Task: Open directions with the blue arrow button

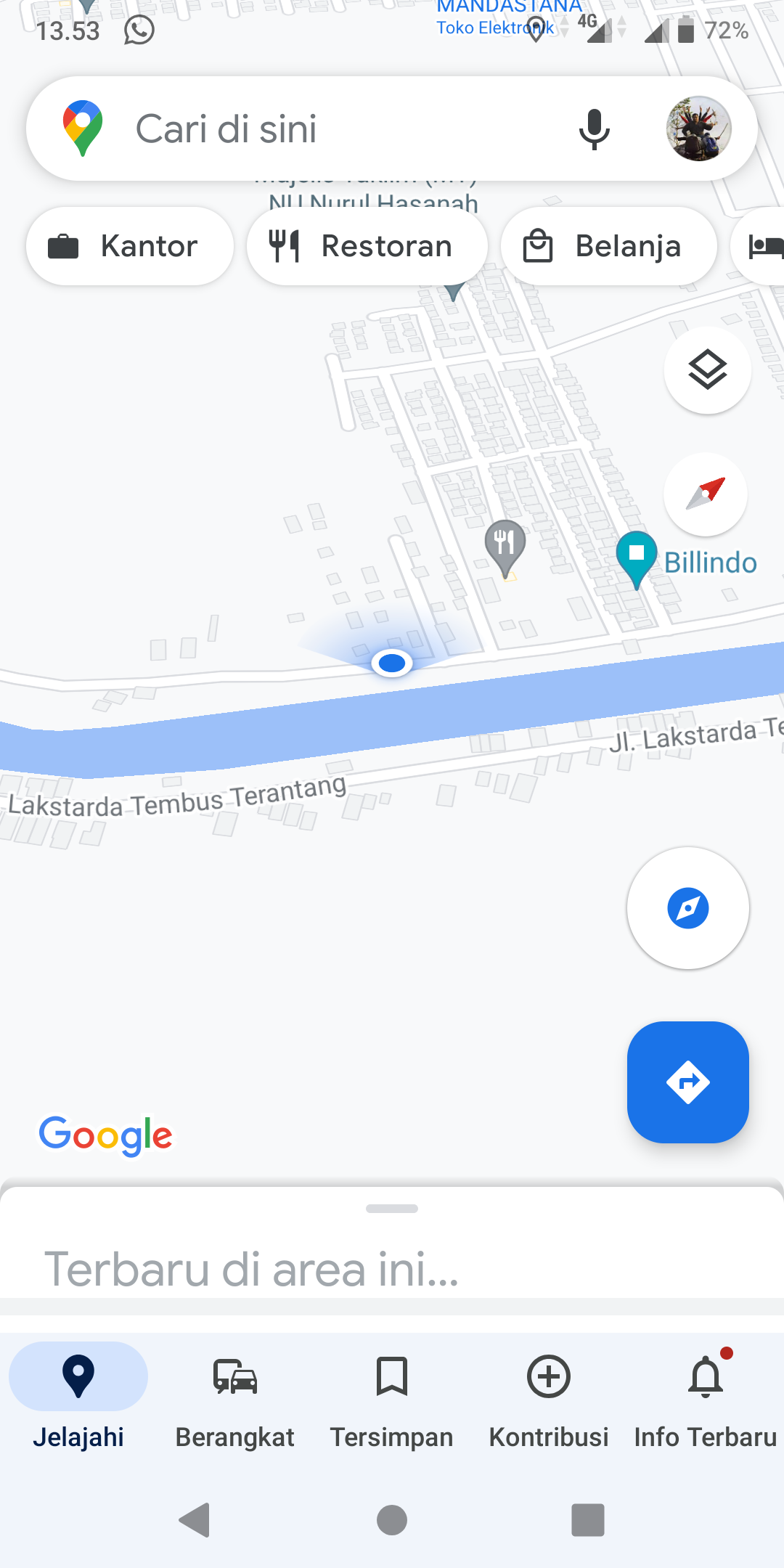Action: (687, 1082)
